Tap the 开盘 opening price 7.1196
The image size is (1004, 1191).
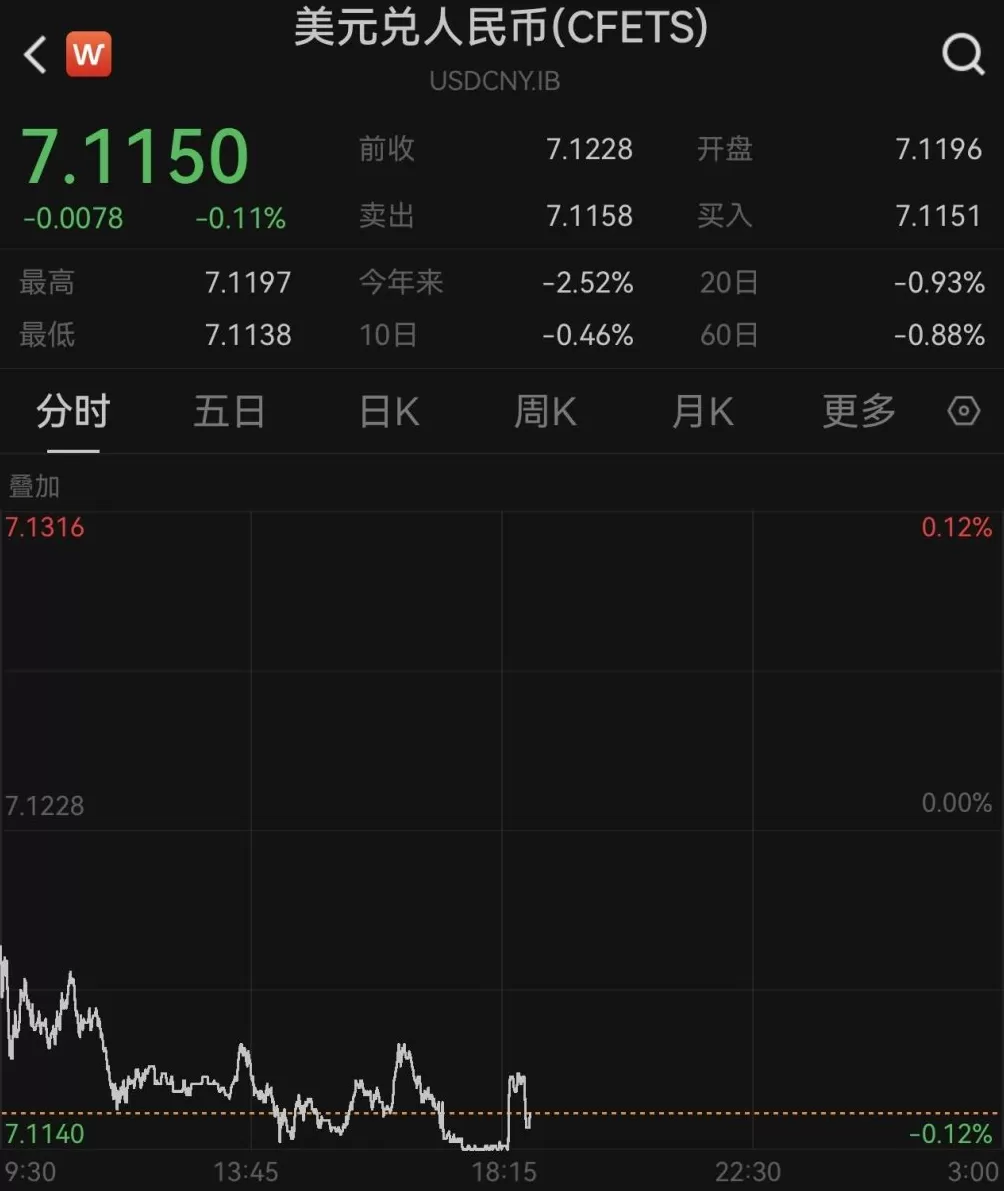[940, 148]
